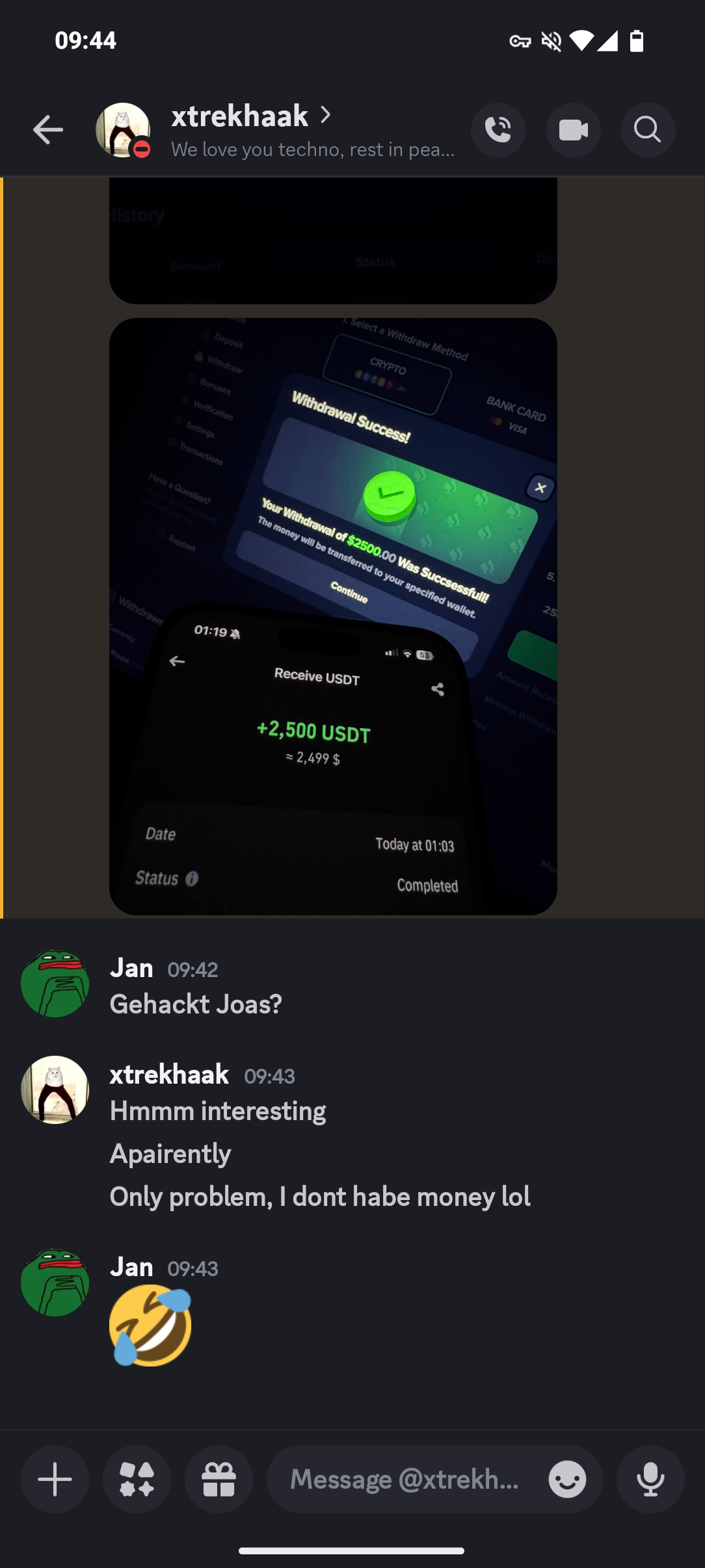Open the emoji picker
Viewport: 705px width, 1568px height.
click(567, 1480)
